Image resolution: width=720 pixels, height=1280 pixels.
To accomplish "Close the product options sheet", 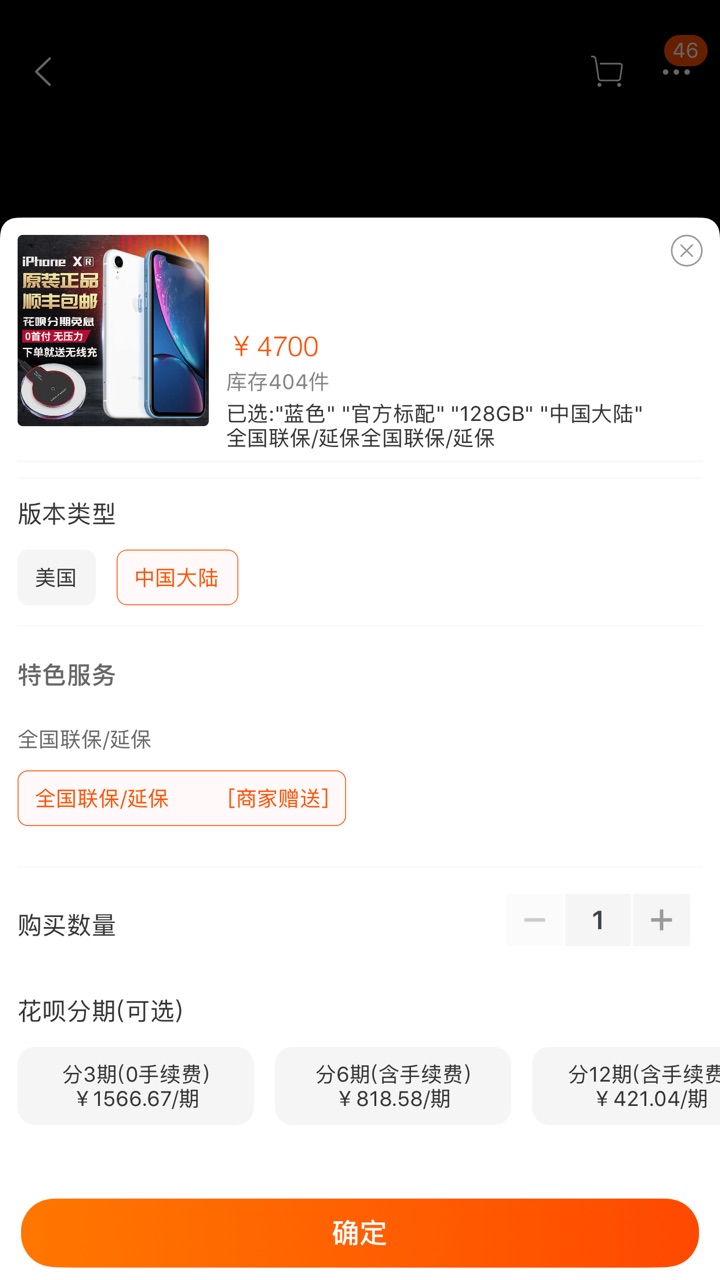I will tap(686, 250).
